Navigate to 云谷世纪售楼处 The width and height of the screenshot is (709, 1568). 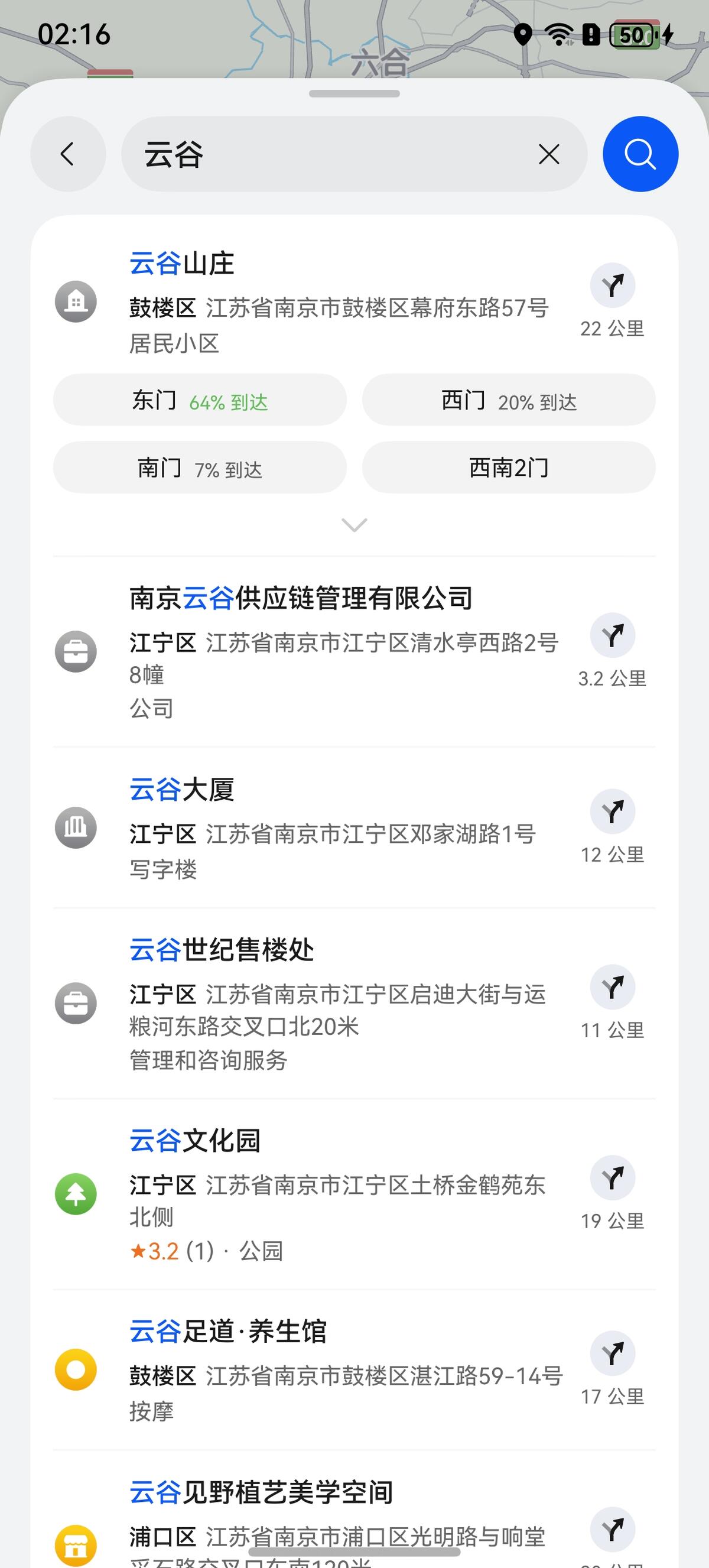tap(612, 987)
